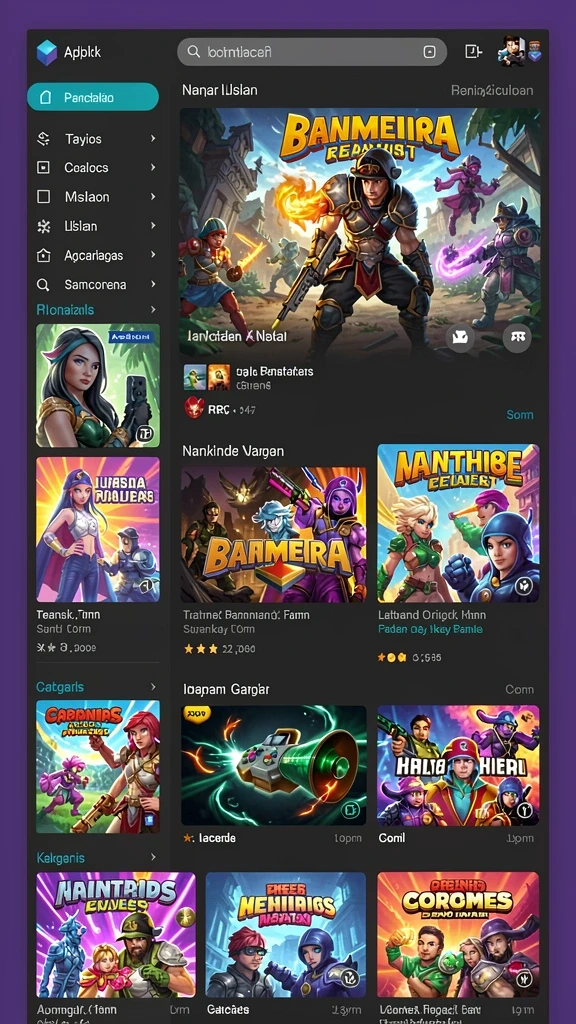This screenshot has width=576, height=1024.
Task: Open the Halto Hierl game tile
Action: [458, 765]
